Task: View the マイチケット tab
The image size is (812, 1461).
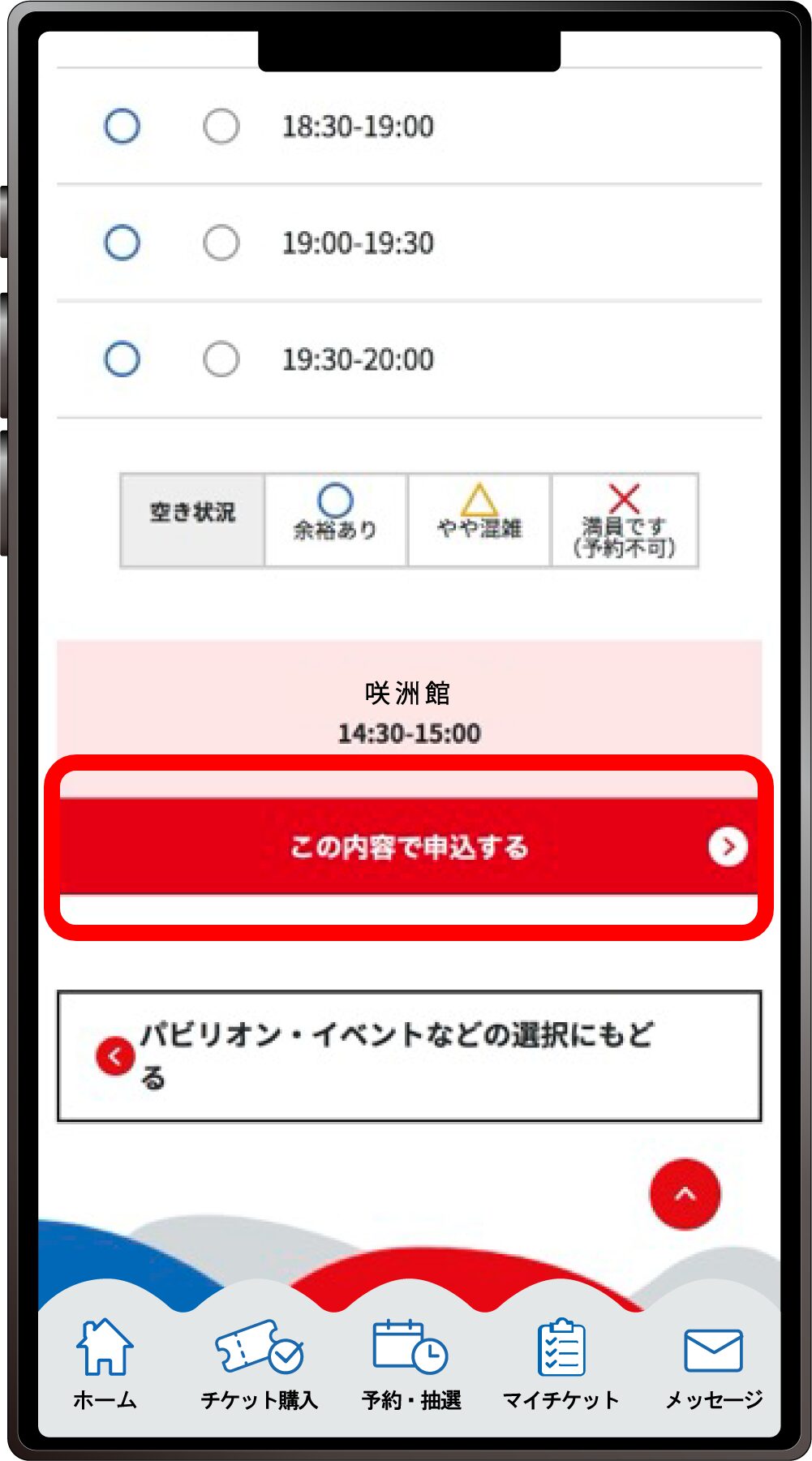Action: tap(561, 1363)
